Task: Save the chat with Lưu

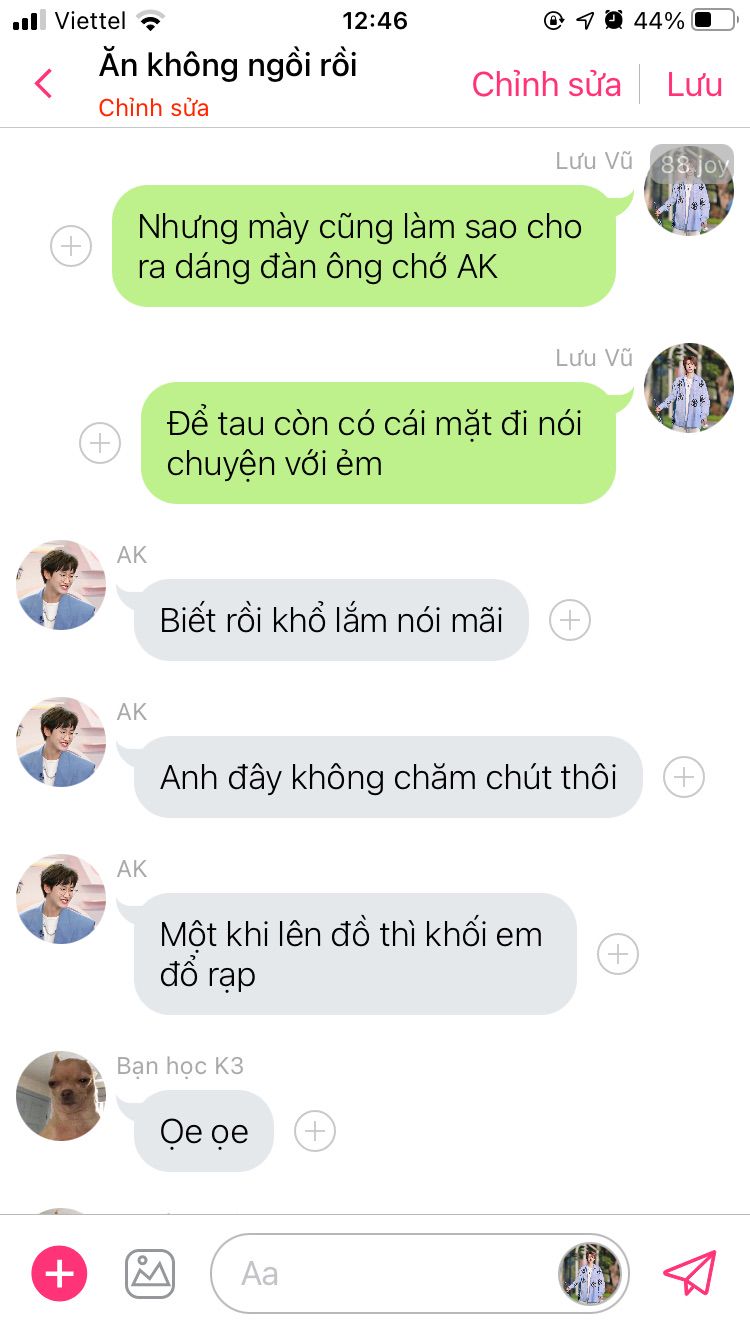Action: point(694,84)
